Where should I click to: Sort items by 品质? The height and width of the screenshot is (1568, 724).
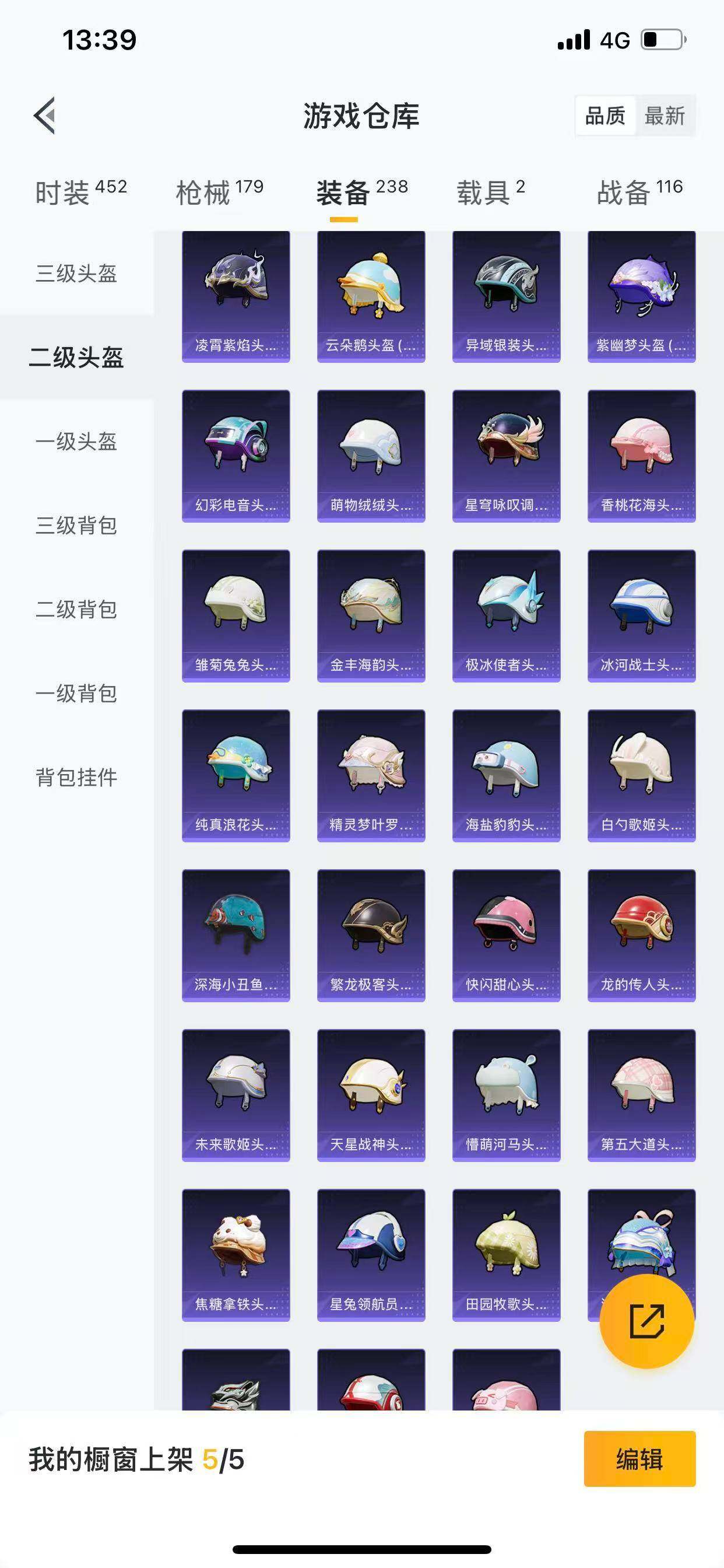coord(604,116)
